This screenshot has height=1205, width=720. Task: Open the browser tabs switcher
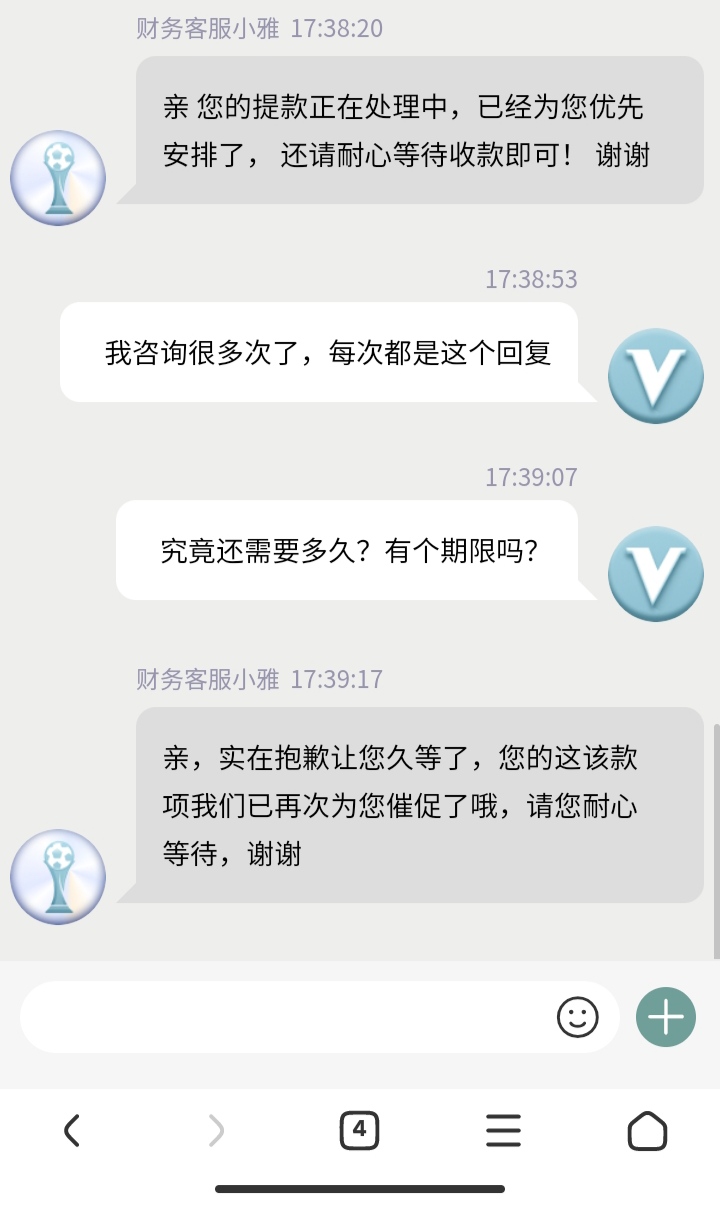(x=359, y=1131)
